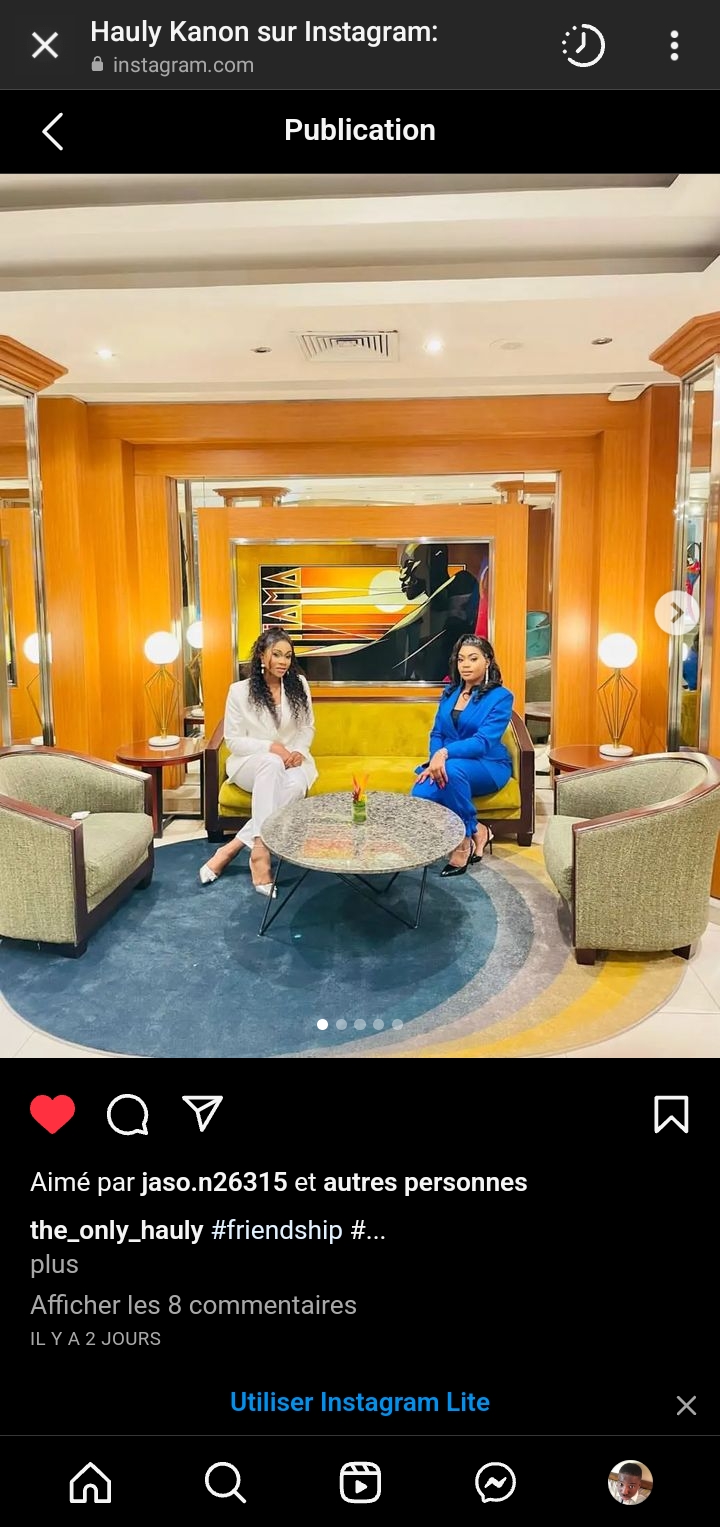The width and height of the screenshot is (720, 1527).
Task: Open jaso.n26315's profile from the likes
Action: tap(214, 1182)
